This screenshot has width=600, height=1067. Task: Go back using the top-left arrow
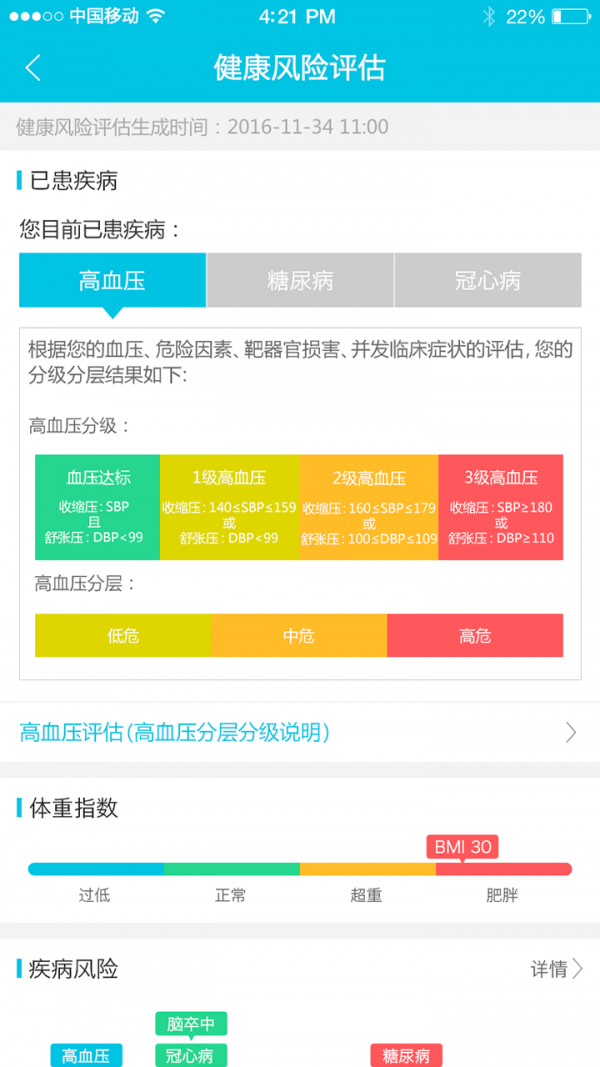[33, 68]
